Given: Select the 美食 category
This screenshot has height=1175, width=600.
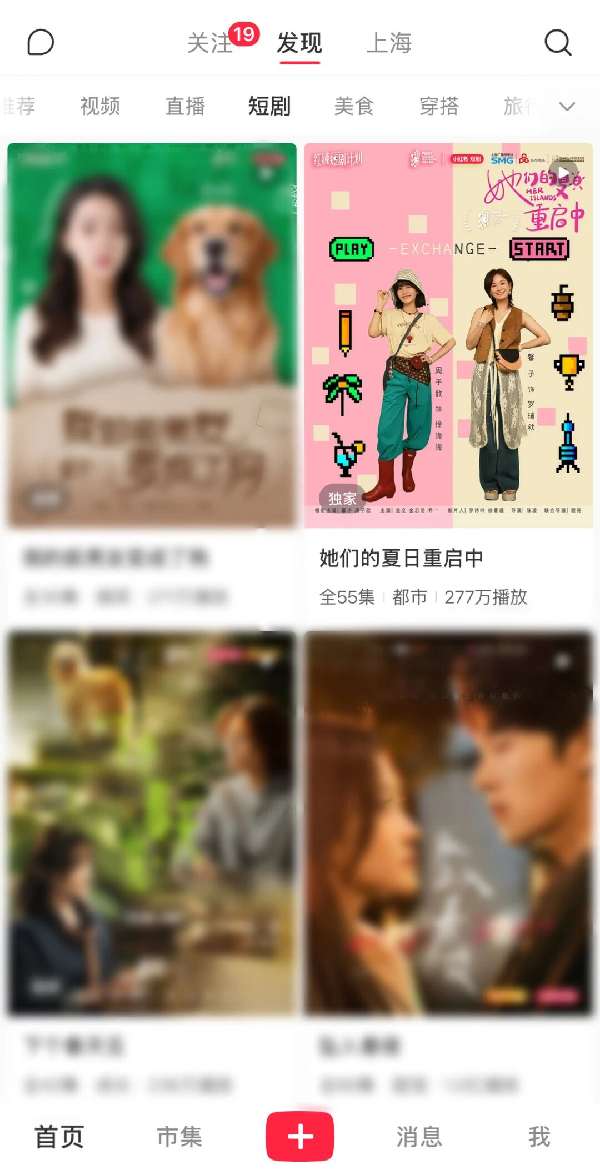Looking at the screenshot, I should (x=354, y=106).
